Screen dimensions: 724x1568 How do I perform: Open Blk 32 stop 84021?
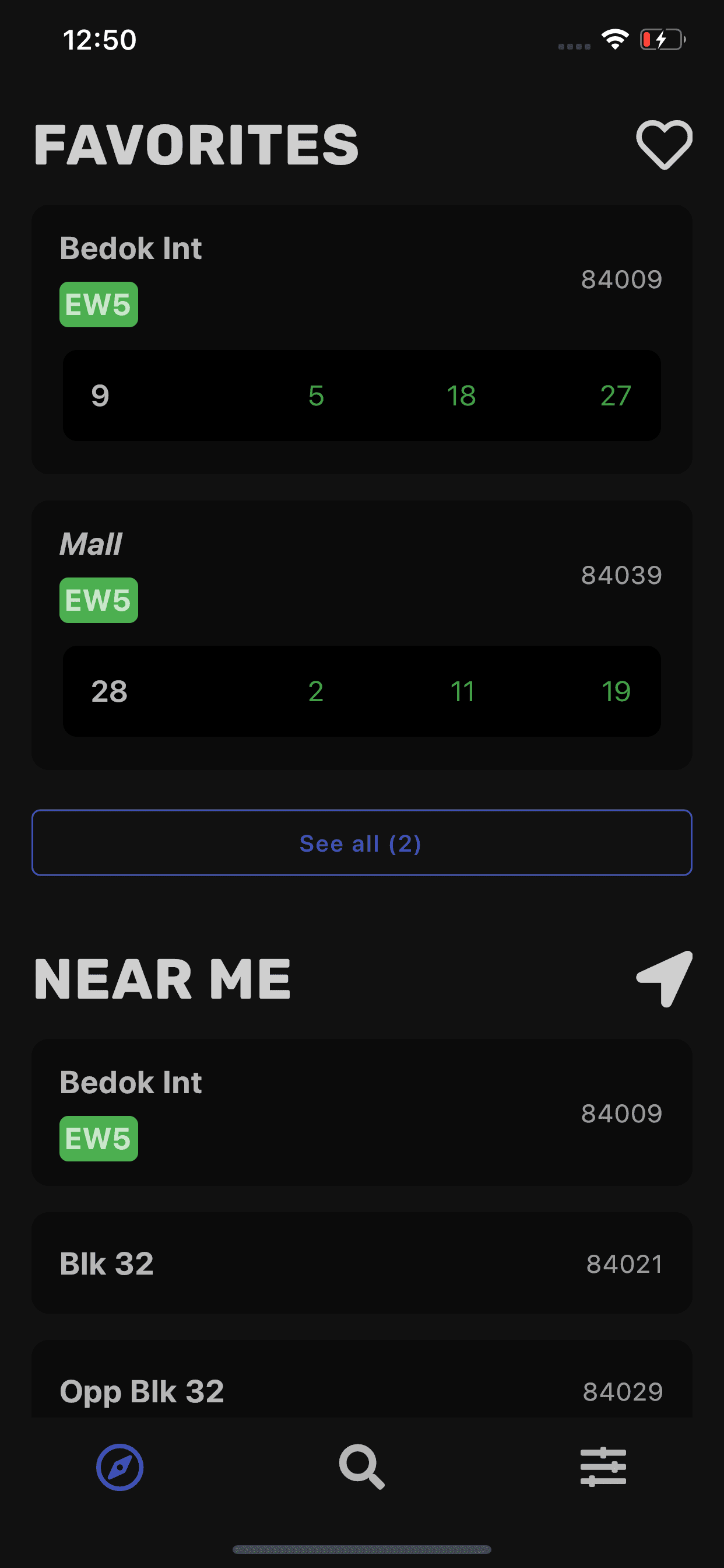point(361,1263)
